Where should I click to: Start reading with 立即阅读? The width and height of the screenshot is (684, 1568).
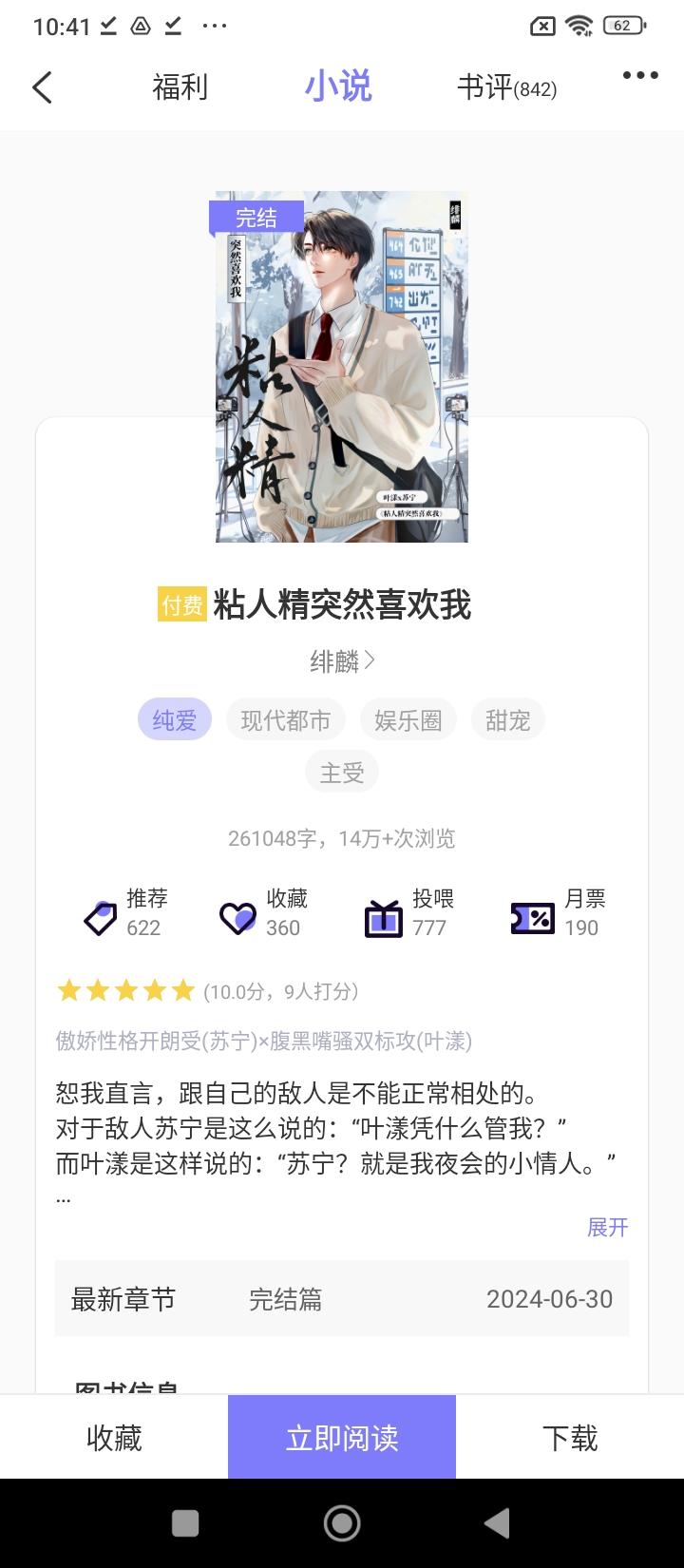[342, 1438]
